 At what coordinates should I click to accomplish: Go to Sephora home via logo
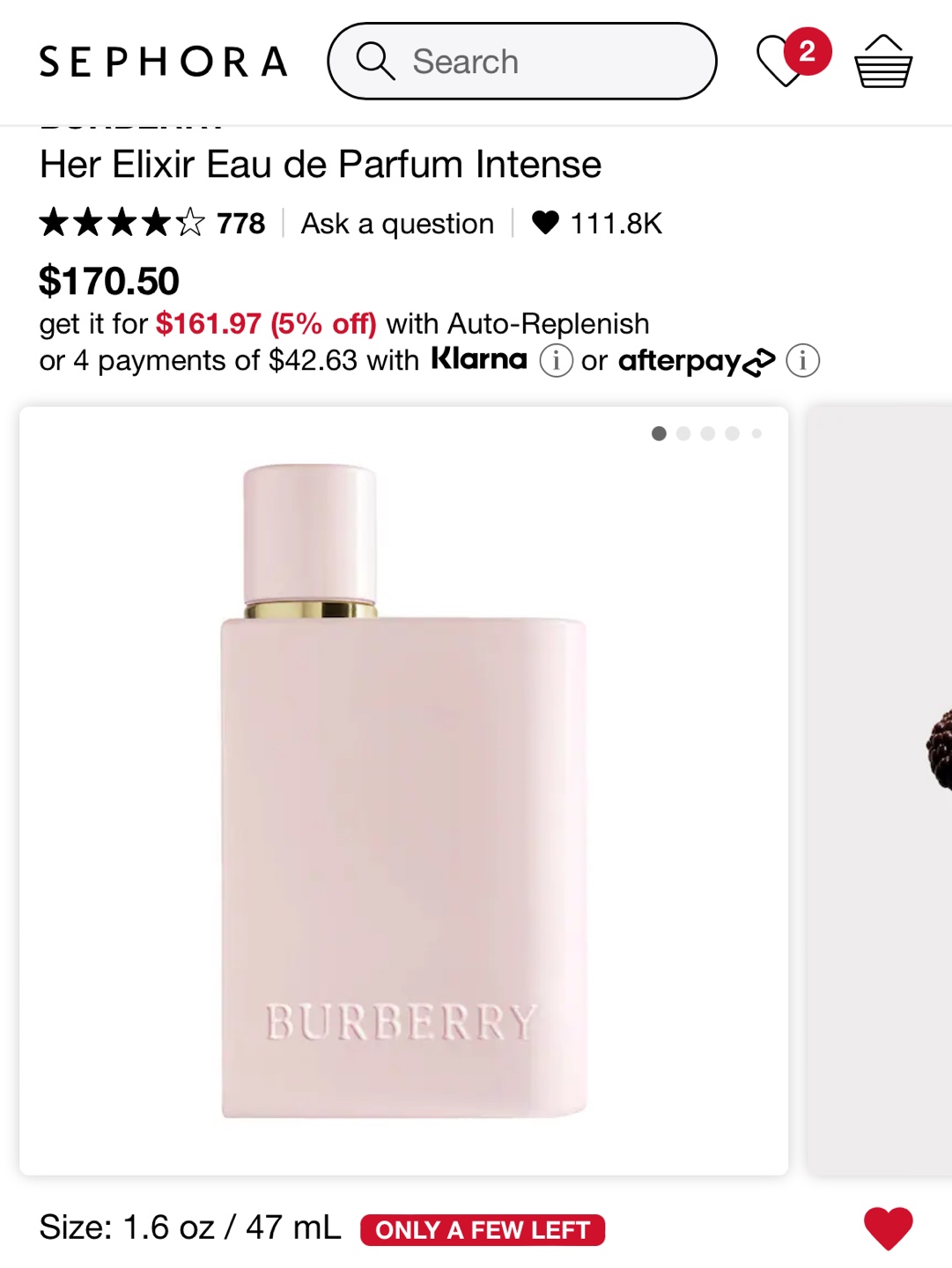(164, 62)
